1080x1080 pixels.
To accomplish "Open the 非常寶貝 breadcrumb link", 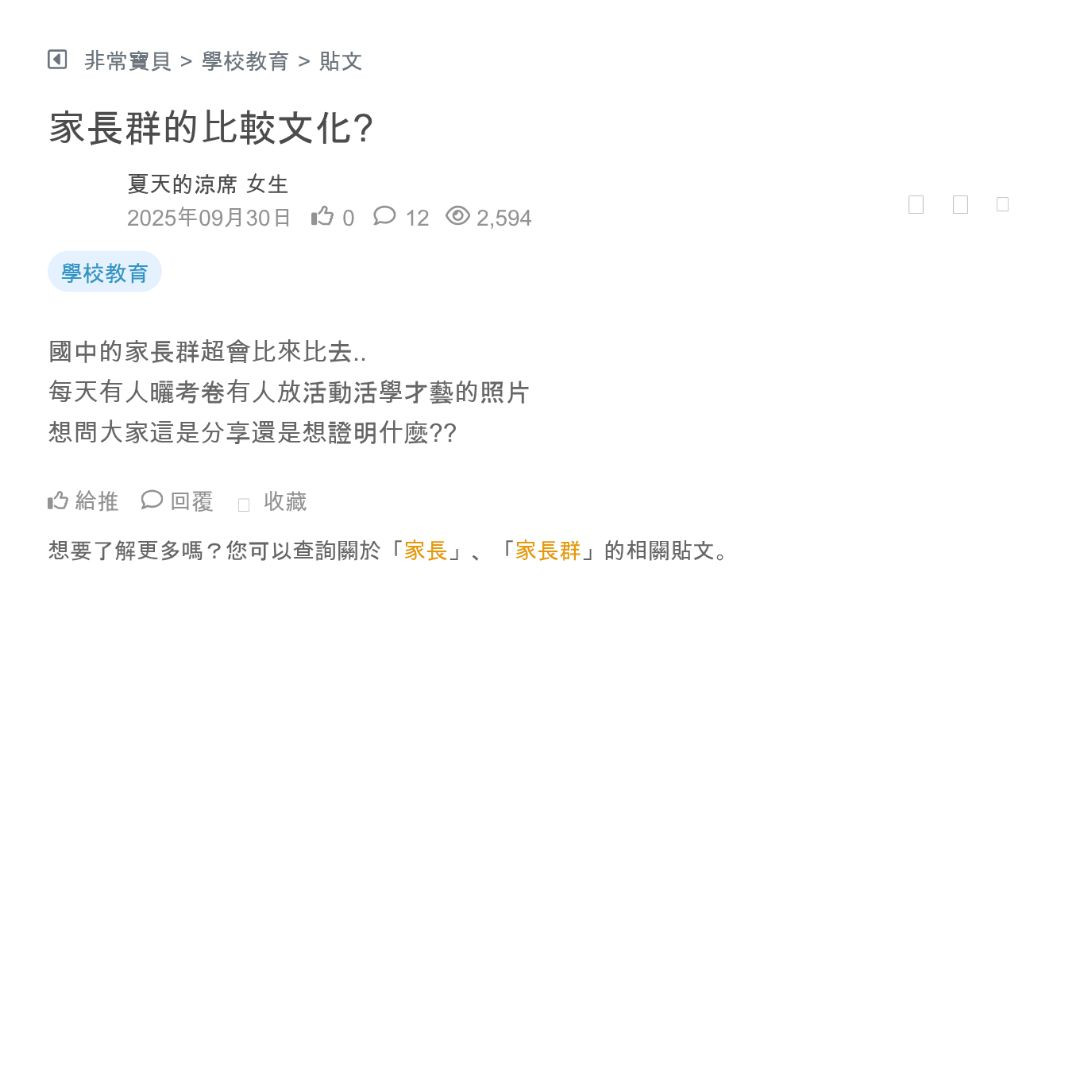I will pyautogui.click(x=128, y=61).
